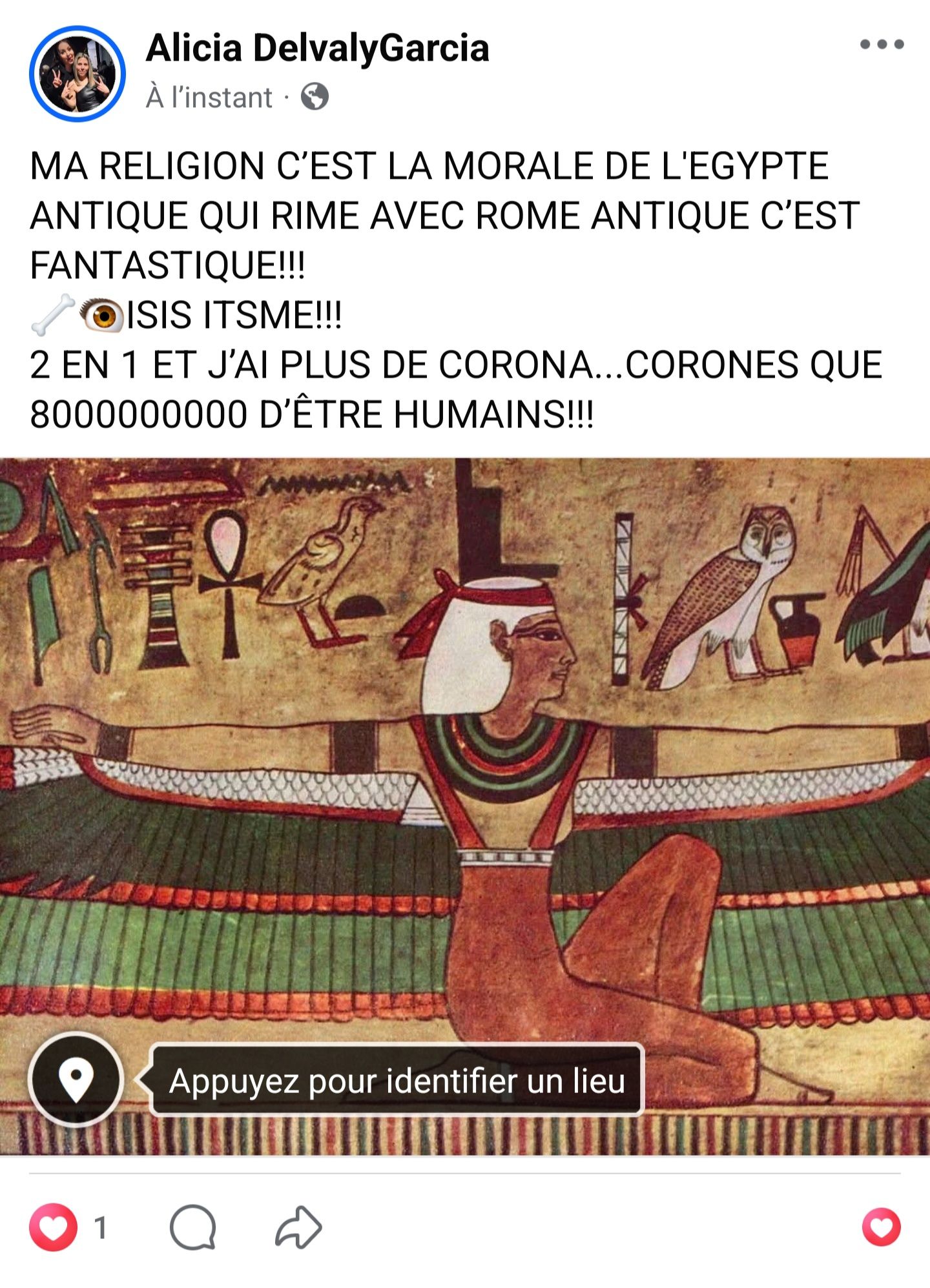Open Alicia DelvalyGarcia's profile picture
Viewport: 930px width, 1288px height.
pos(77,74)
